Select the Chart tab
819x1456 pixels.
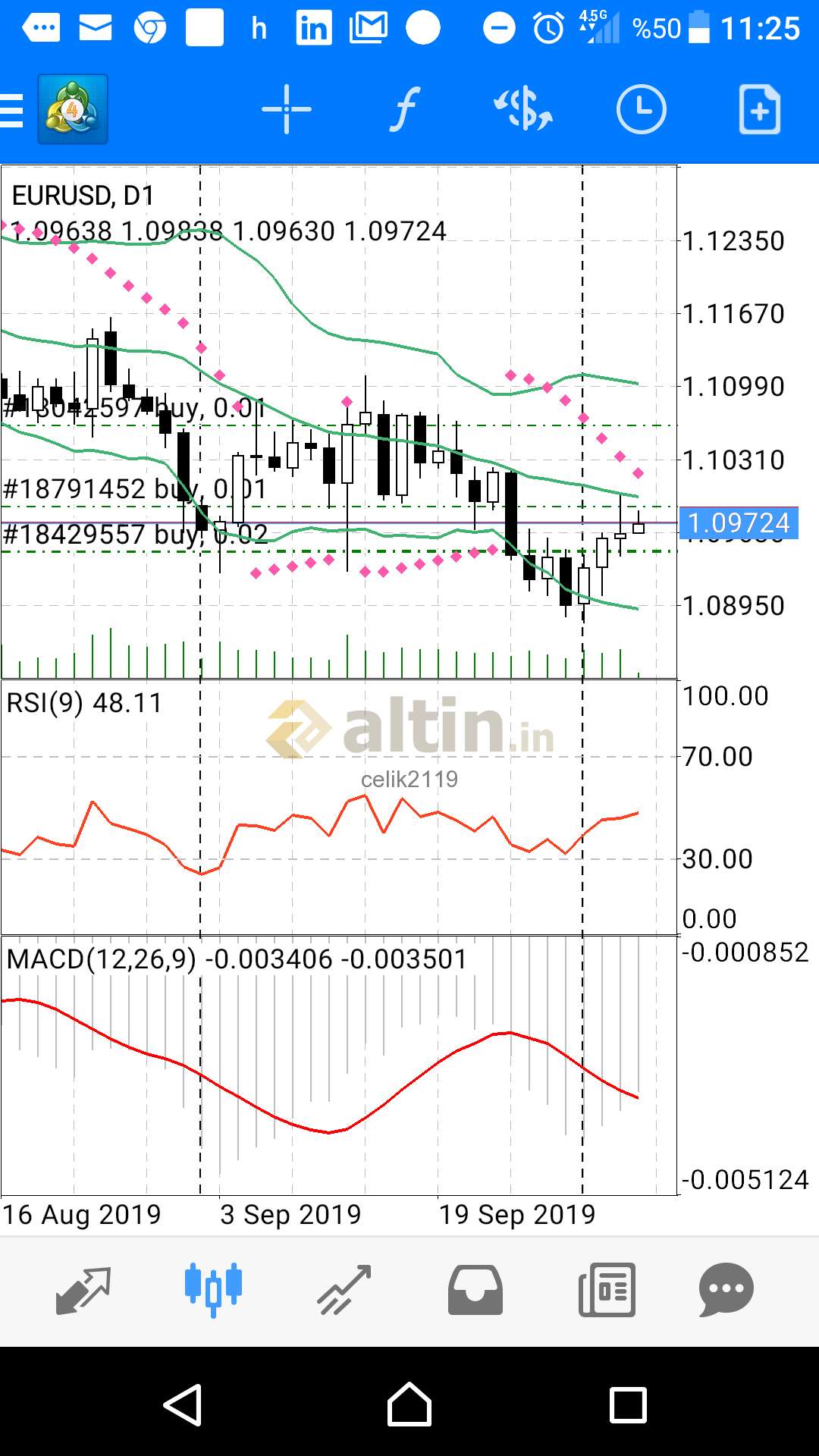click(213, 1290)
